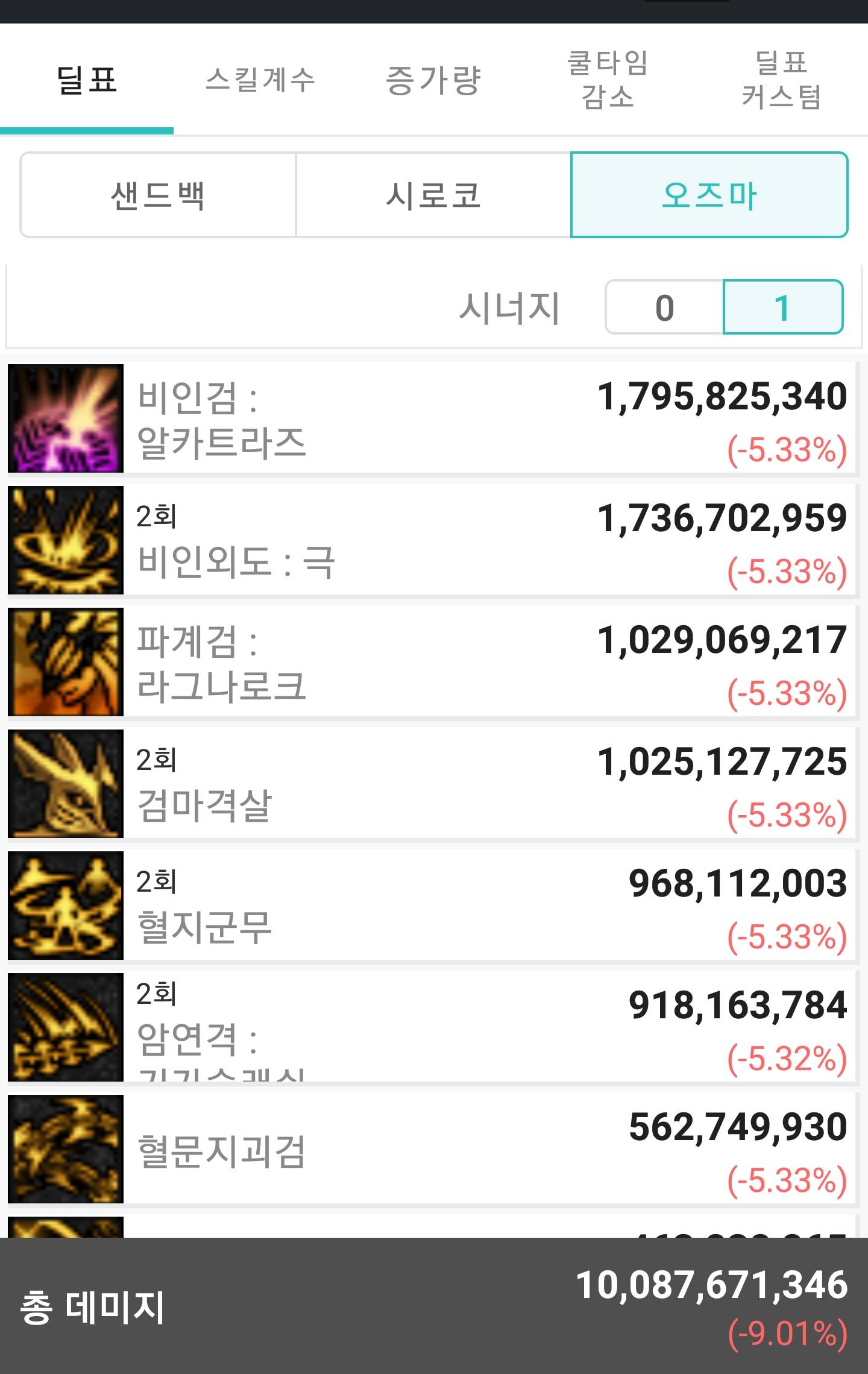
Task: Select the 딜표 tab
Action: (x=87, y=80)
